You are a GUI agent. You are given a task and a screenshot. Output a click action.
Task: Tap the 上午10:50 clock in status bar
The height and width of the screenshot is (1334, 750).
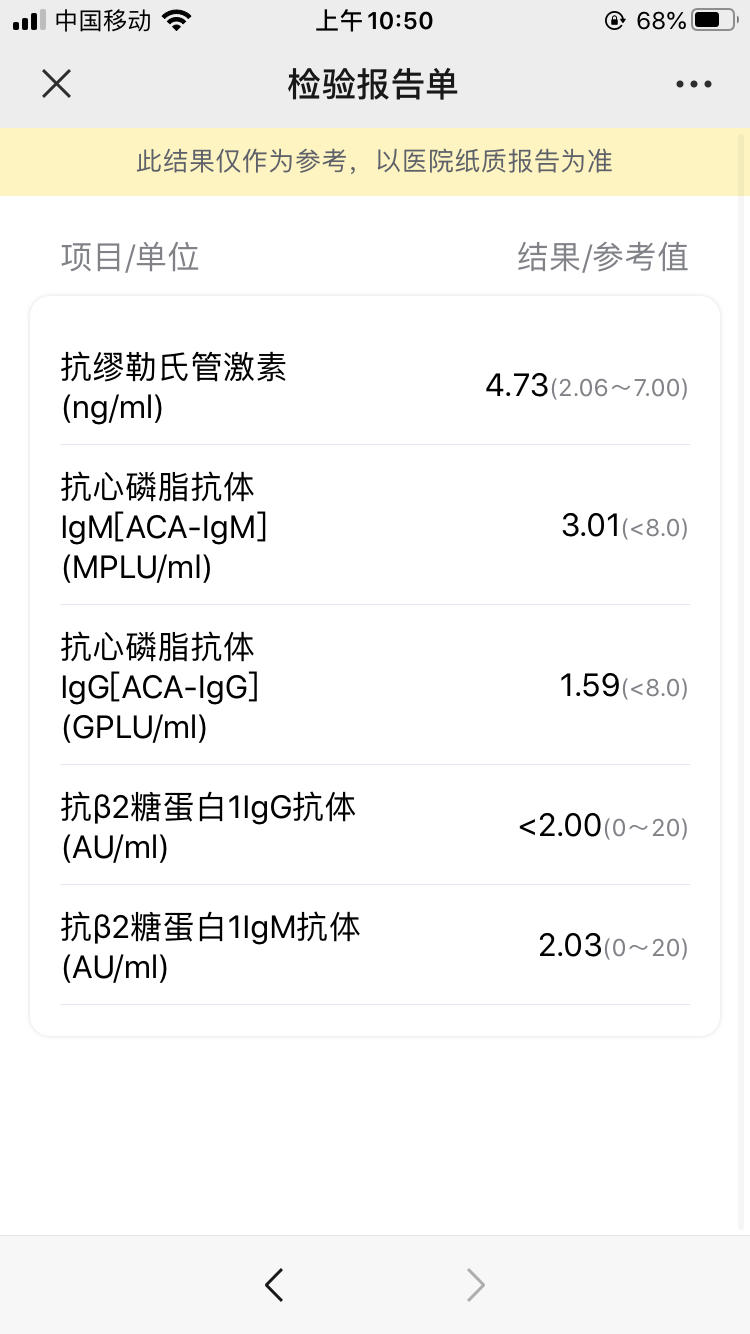point(374,20)
